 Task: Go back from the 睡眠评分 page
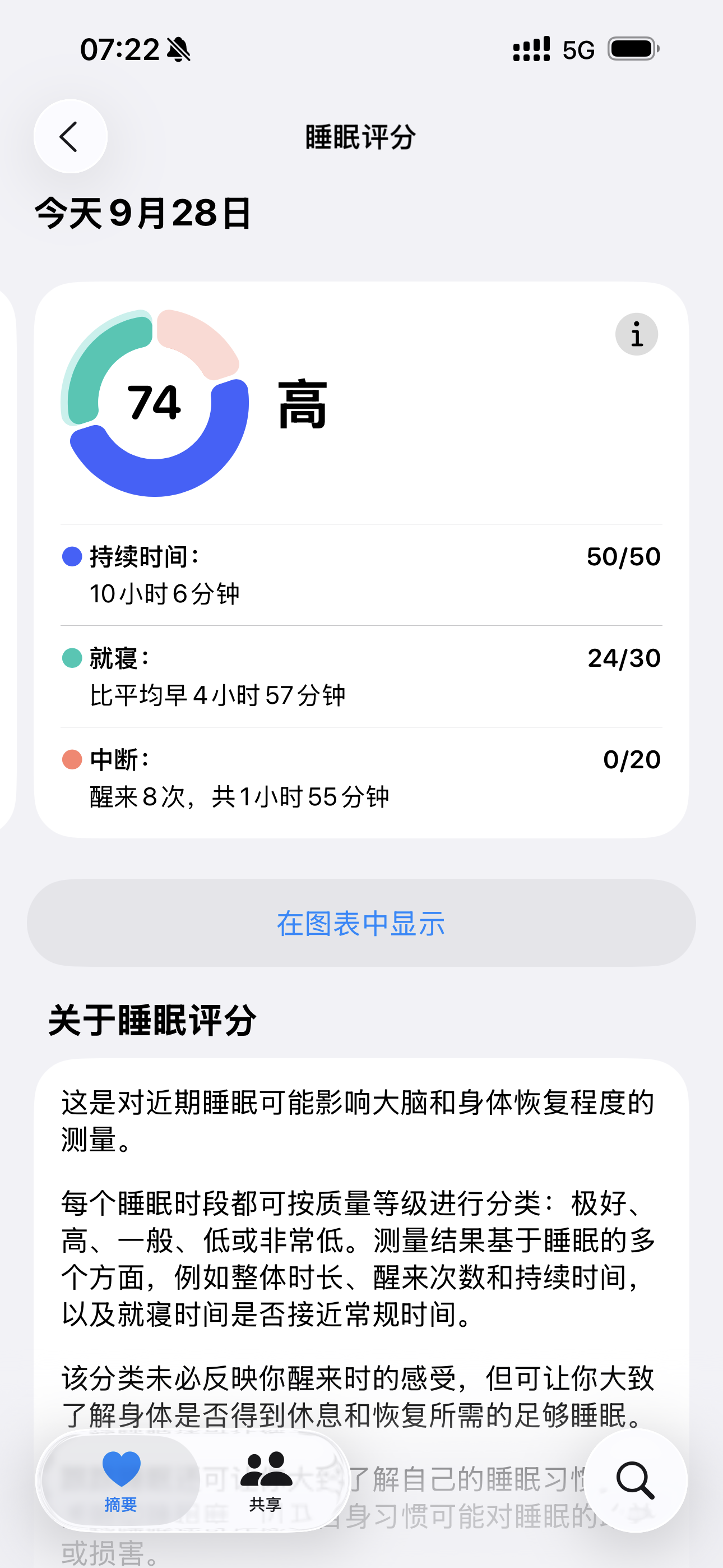click(71, 136)
